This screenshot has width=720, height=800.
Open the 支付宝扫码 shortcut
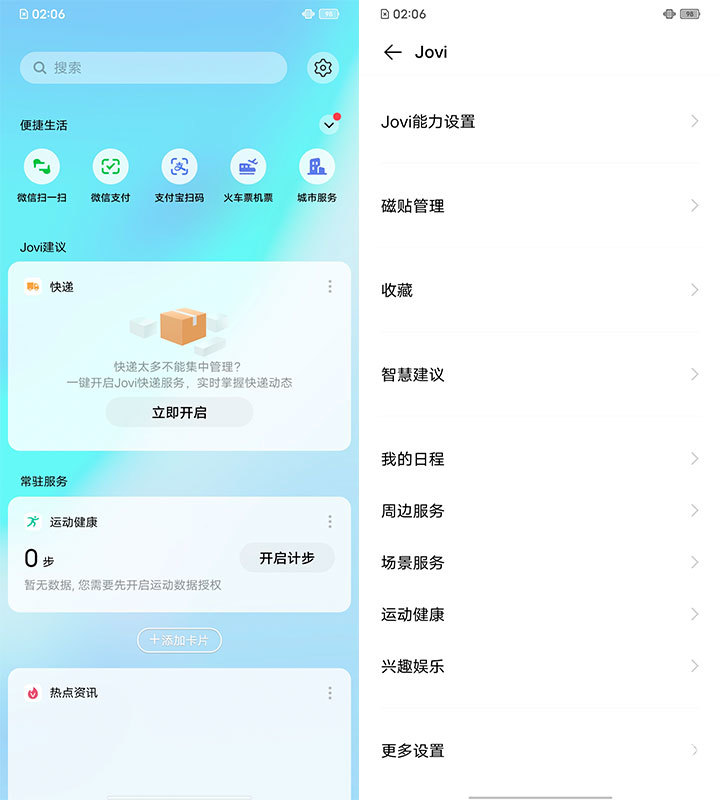[x=179, y=167]
